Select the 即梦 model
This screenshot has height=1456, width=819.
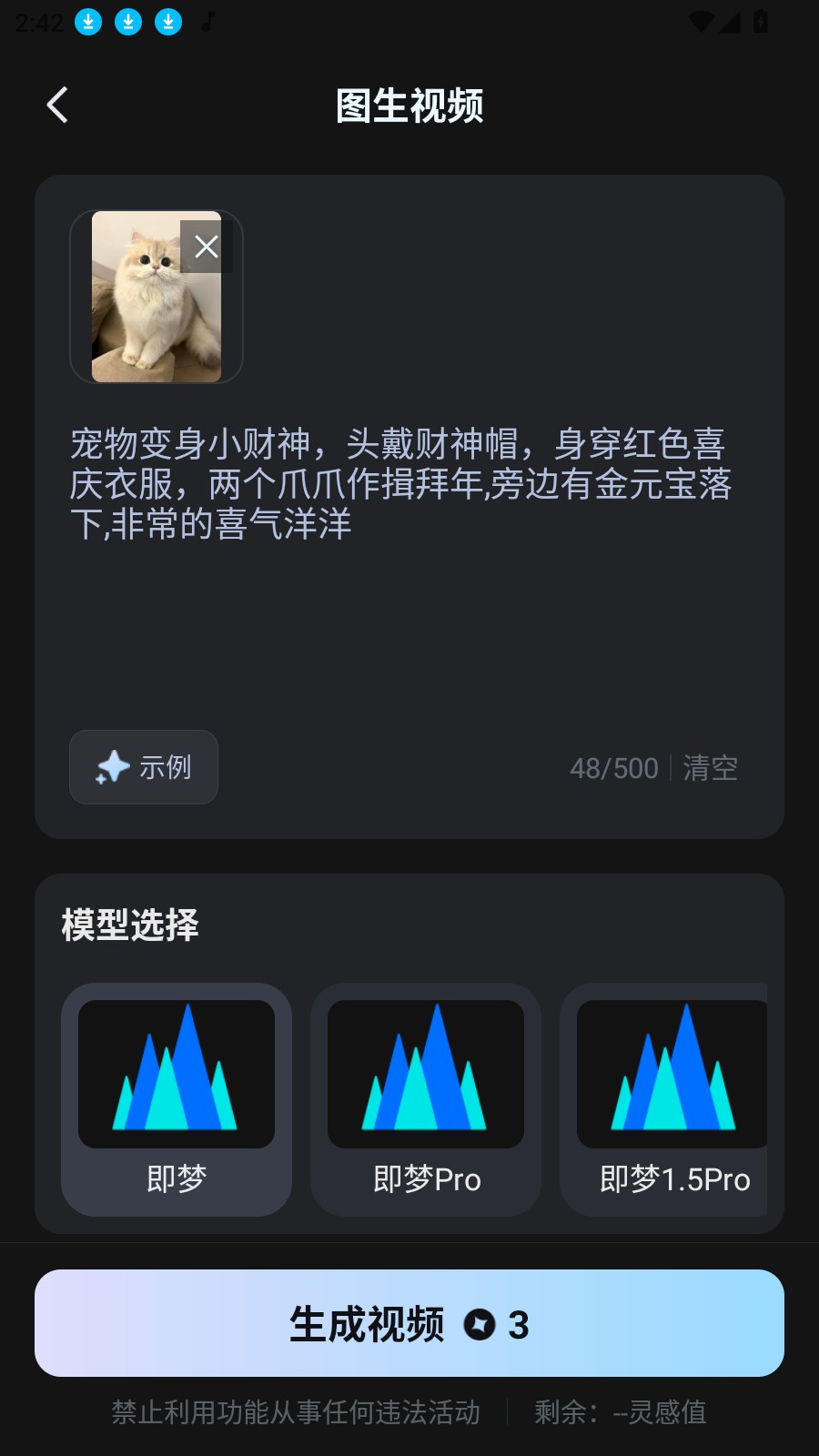point(176,1101)
